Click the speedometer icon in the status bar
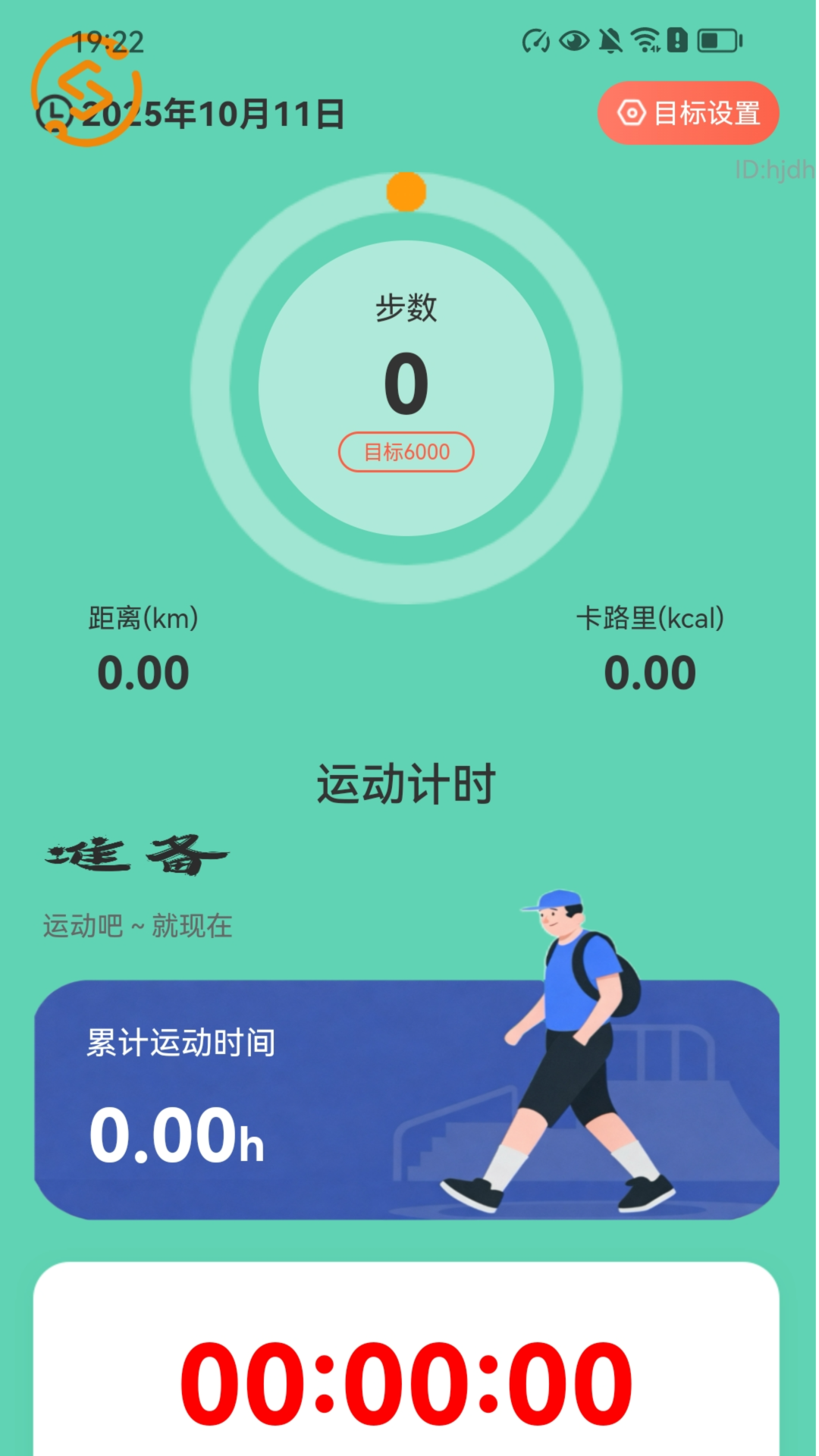Screen dimensions: 819x1456 535,42
